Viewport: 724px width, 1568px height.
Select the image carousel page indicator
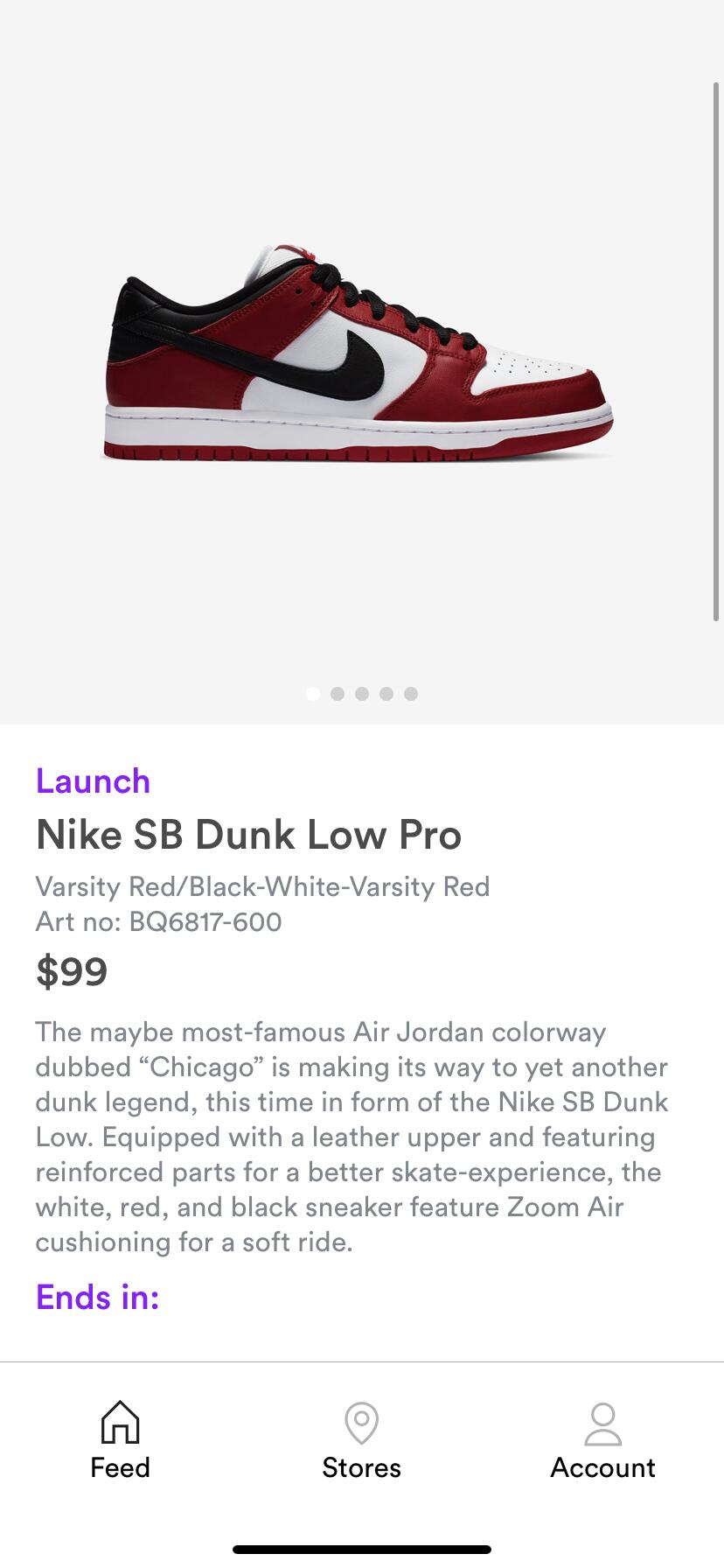362,694
